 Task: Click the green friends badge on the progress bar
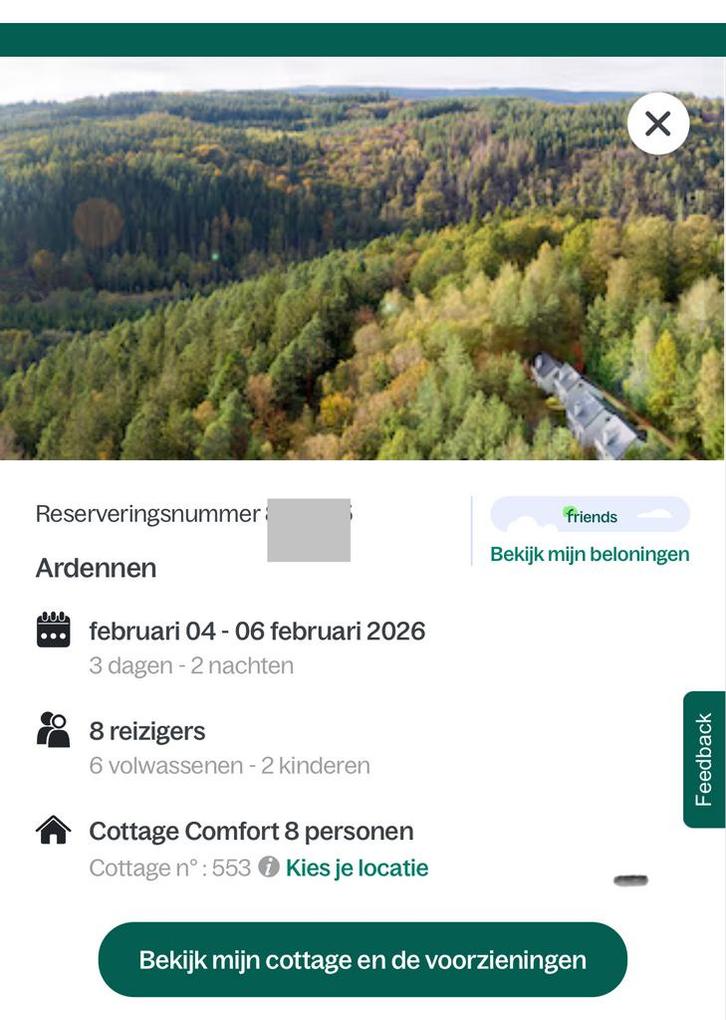pyautogui.click(x=571, y=510)
